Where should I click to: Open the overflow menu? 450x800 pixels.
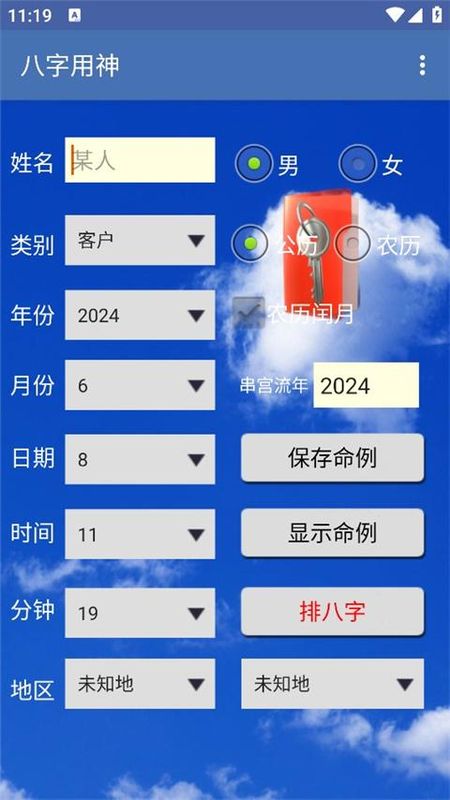[422, 65]
